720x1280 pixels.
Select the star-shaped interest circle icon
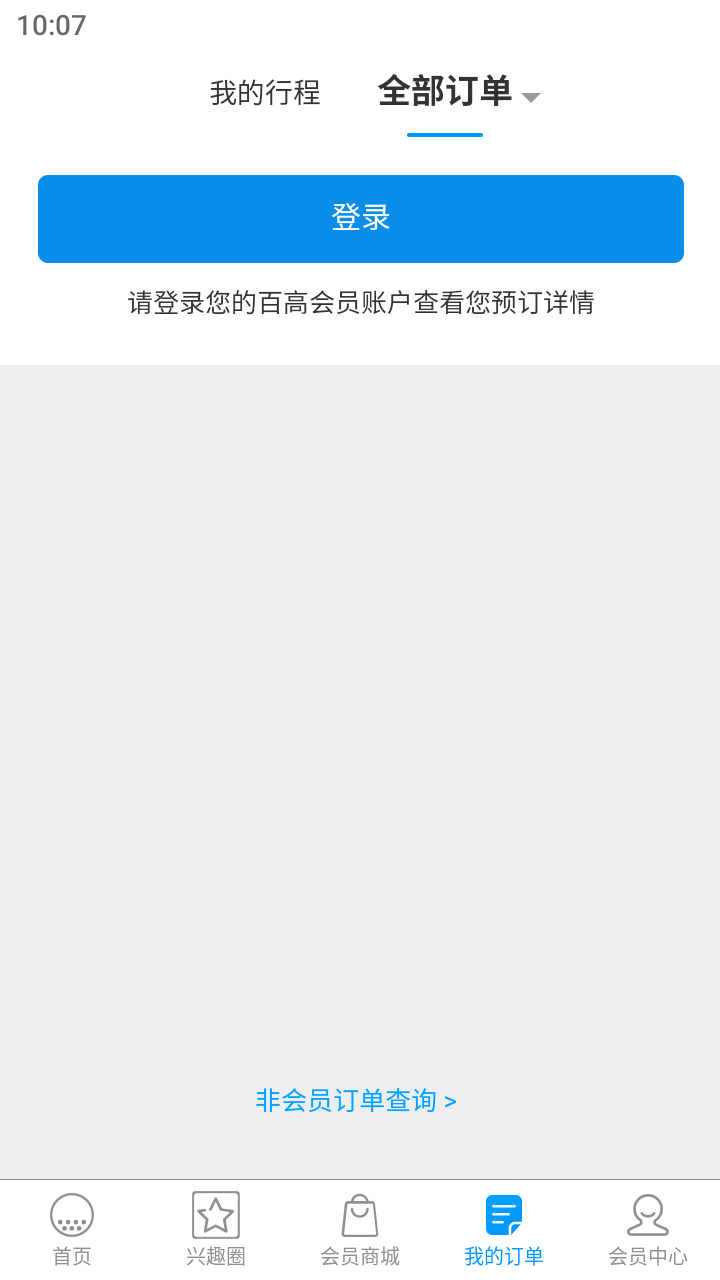click(x=215, y=1215)
